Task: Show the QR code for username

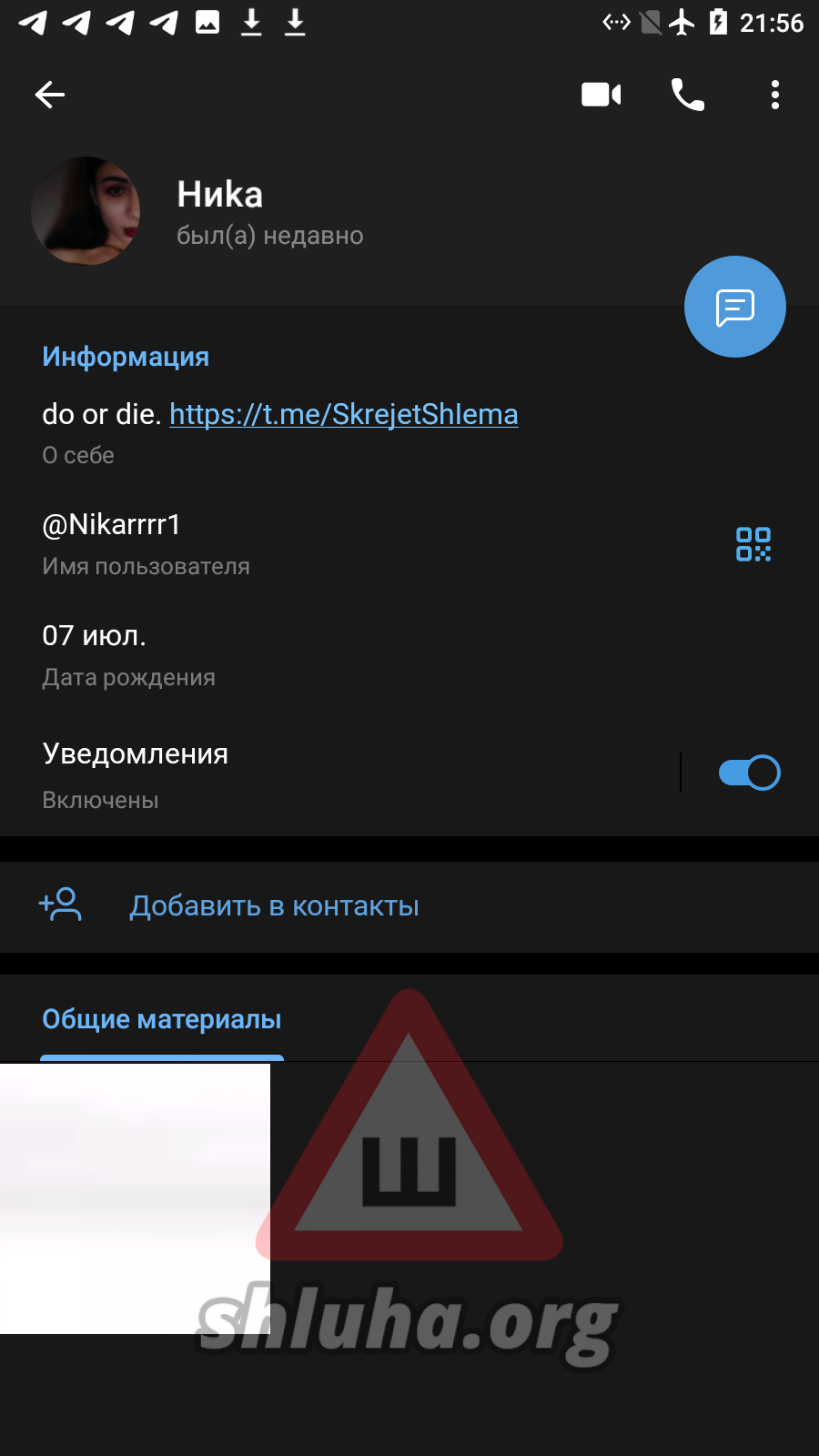Action: tap(753, 544)
